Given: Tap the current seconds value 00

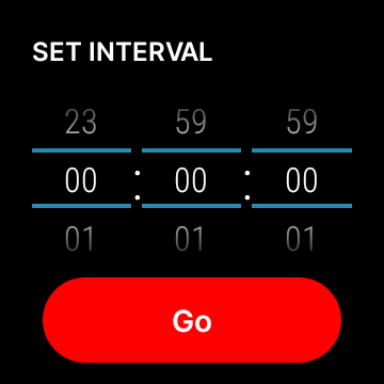Looking at the screenshot, I should pyautogui.click(x=302, y=180).
